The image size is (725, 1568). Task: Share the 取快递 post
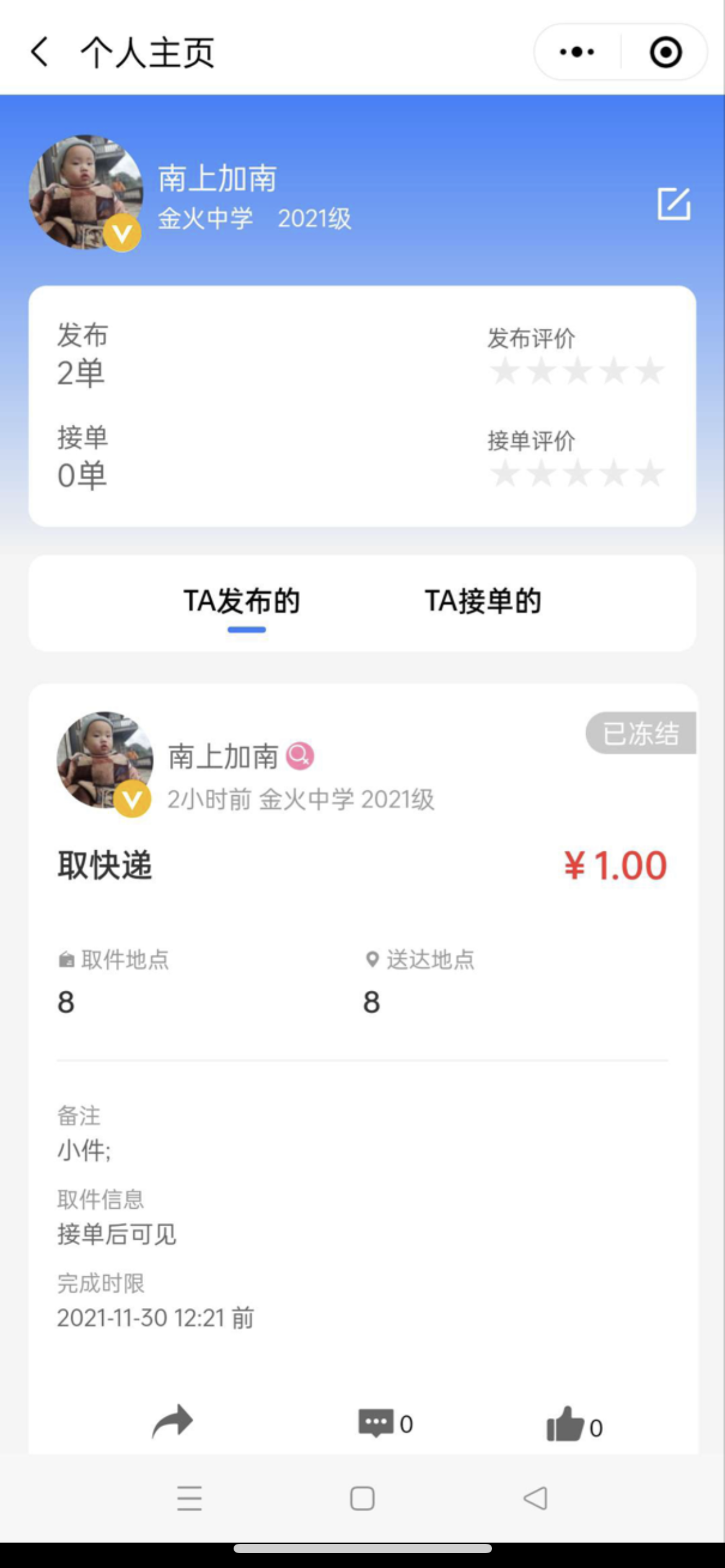pos(173,1421)
